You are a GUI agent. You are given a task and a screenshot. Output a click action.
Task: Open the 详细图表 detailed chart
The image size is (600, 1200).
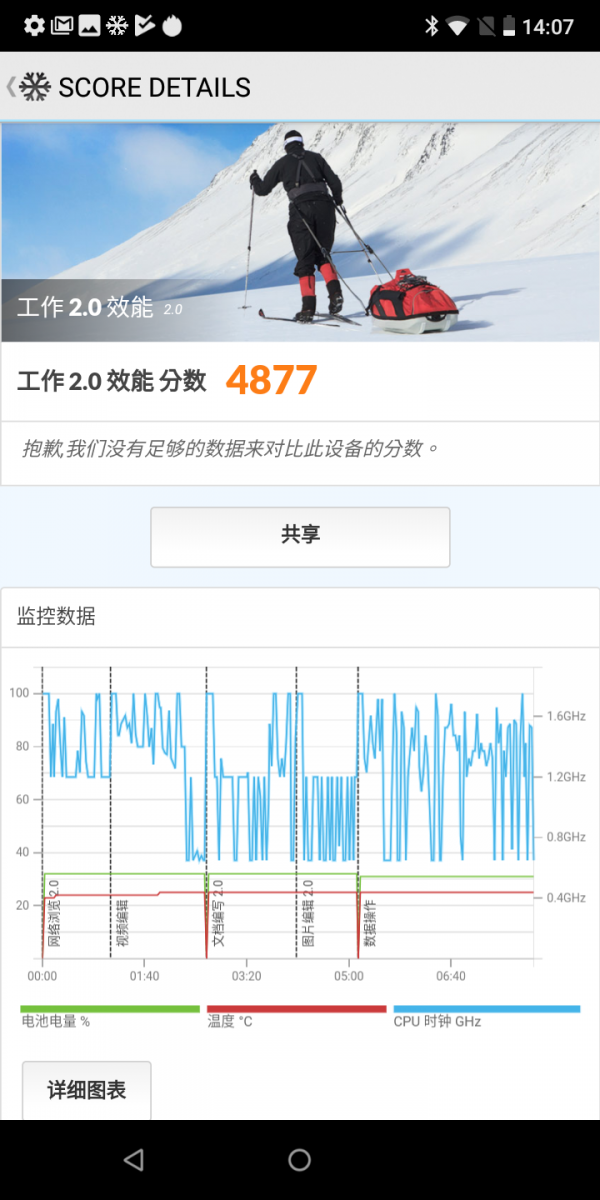pos(87,1090)
